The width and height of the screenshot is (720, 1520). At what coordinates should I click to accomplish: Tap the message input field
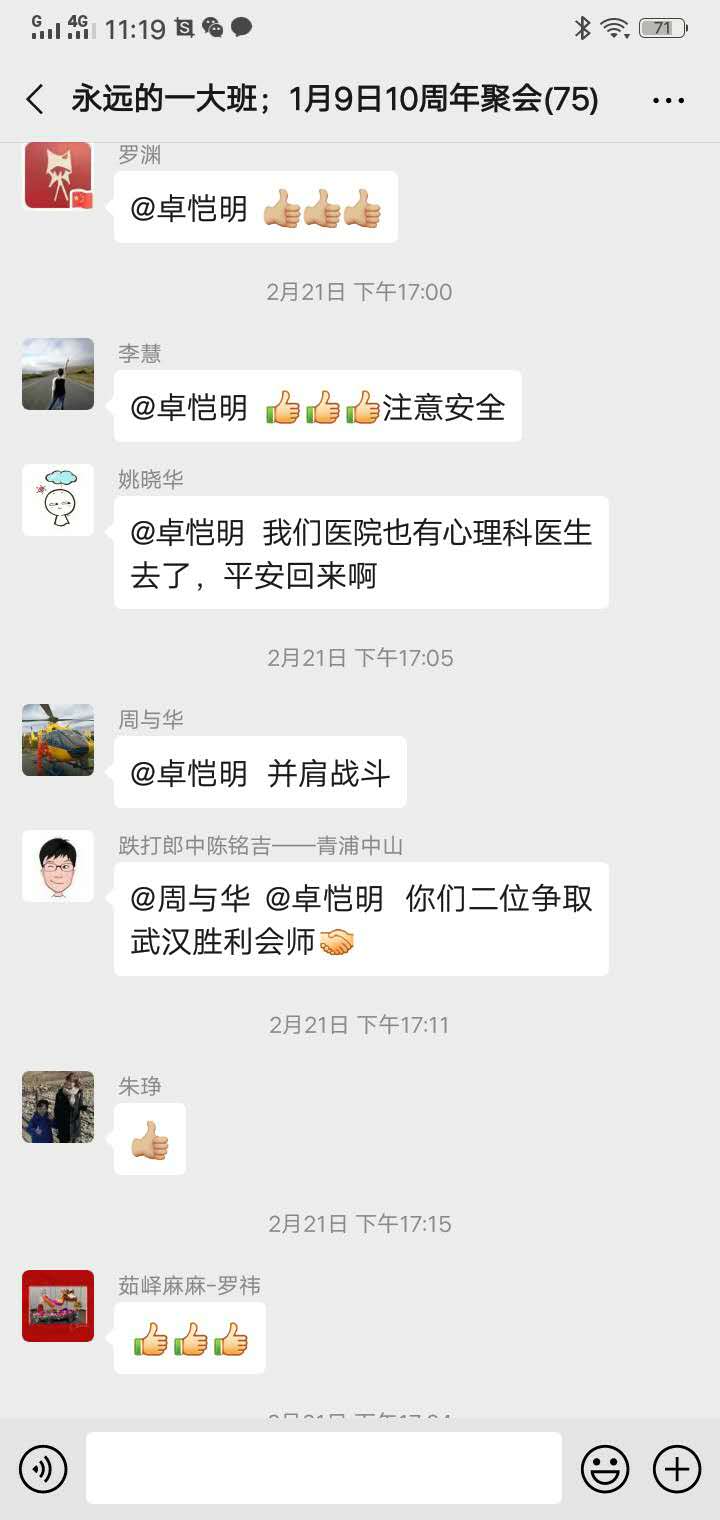coord(323,1467)
